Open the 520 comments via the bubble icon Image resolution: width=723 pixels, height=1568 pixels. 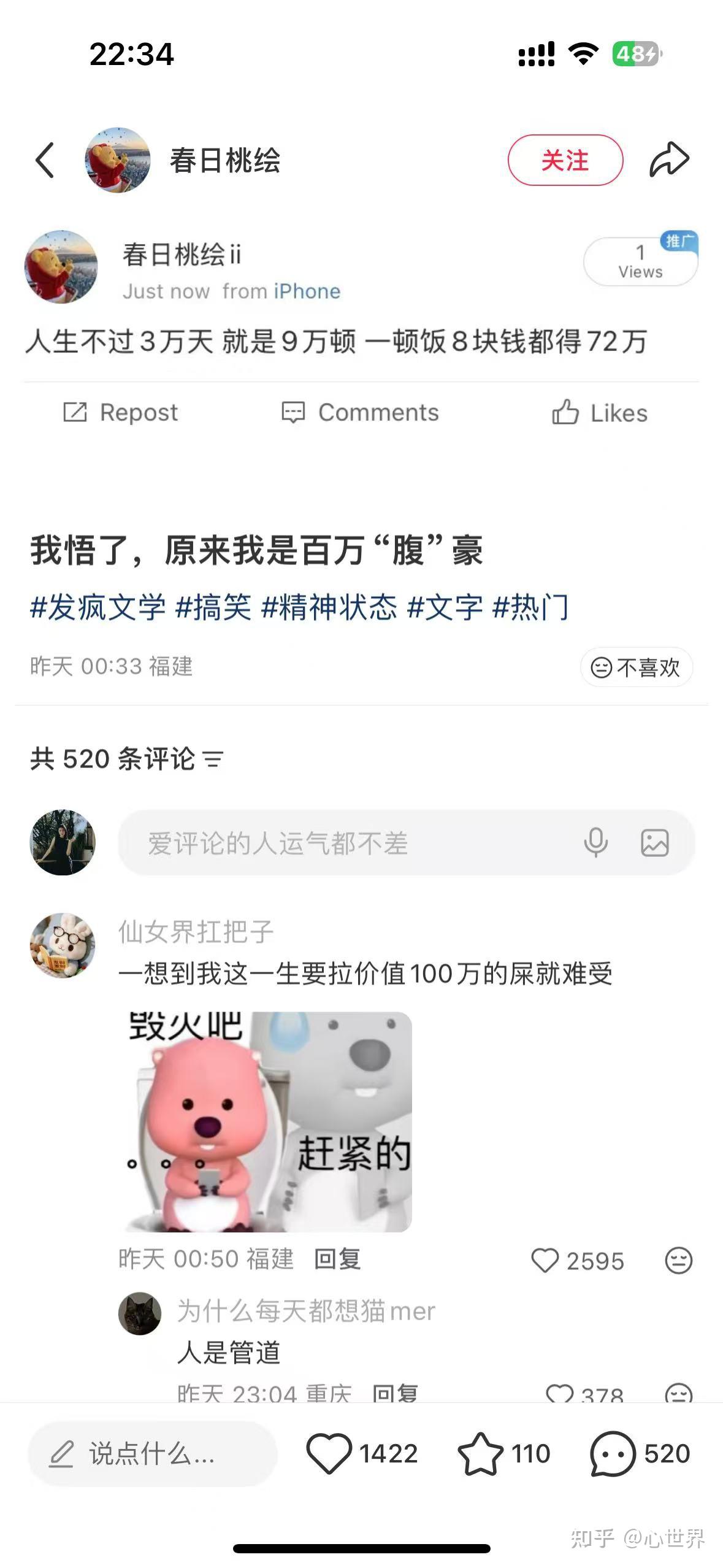[x=612, y=1453]
